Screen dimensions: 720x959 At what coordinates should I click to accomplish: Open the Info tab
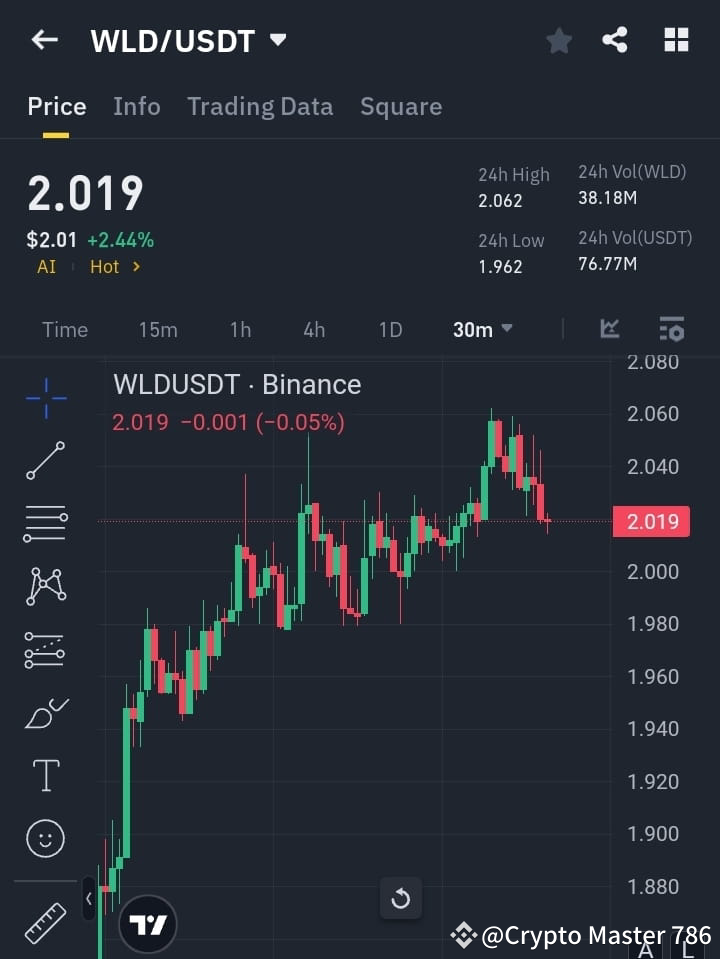click(137, 106)
